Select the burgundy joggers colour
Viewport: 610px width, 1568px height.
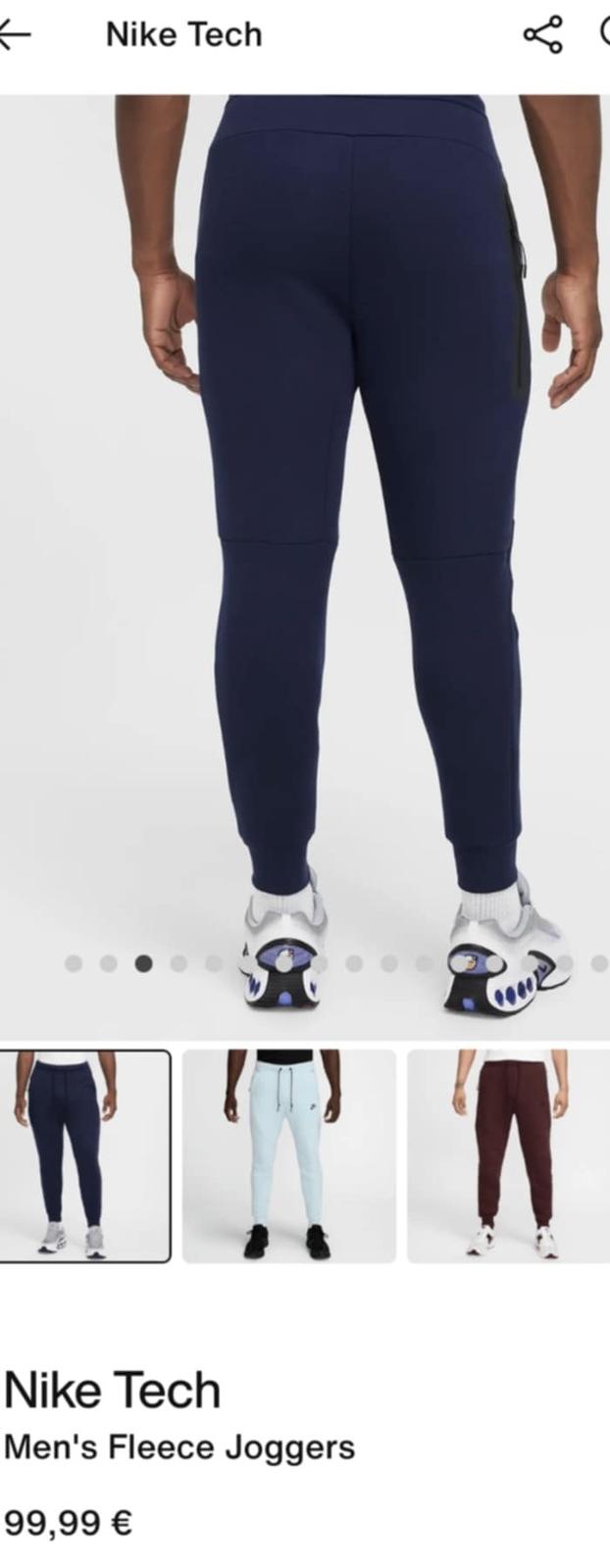tap(508, 1156)
